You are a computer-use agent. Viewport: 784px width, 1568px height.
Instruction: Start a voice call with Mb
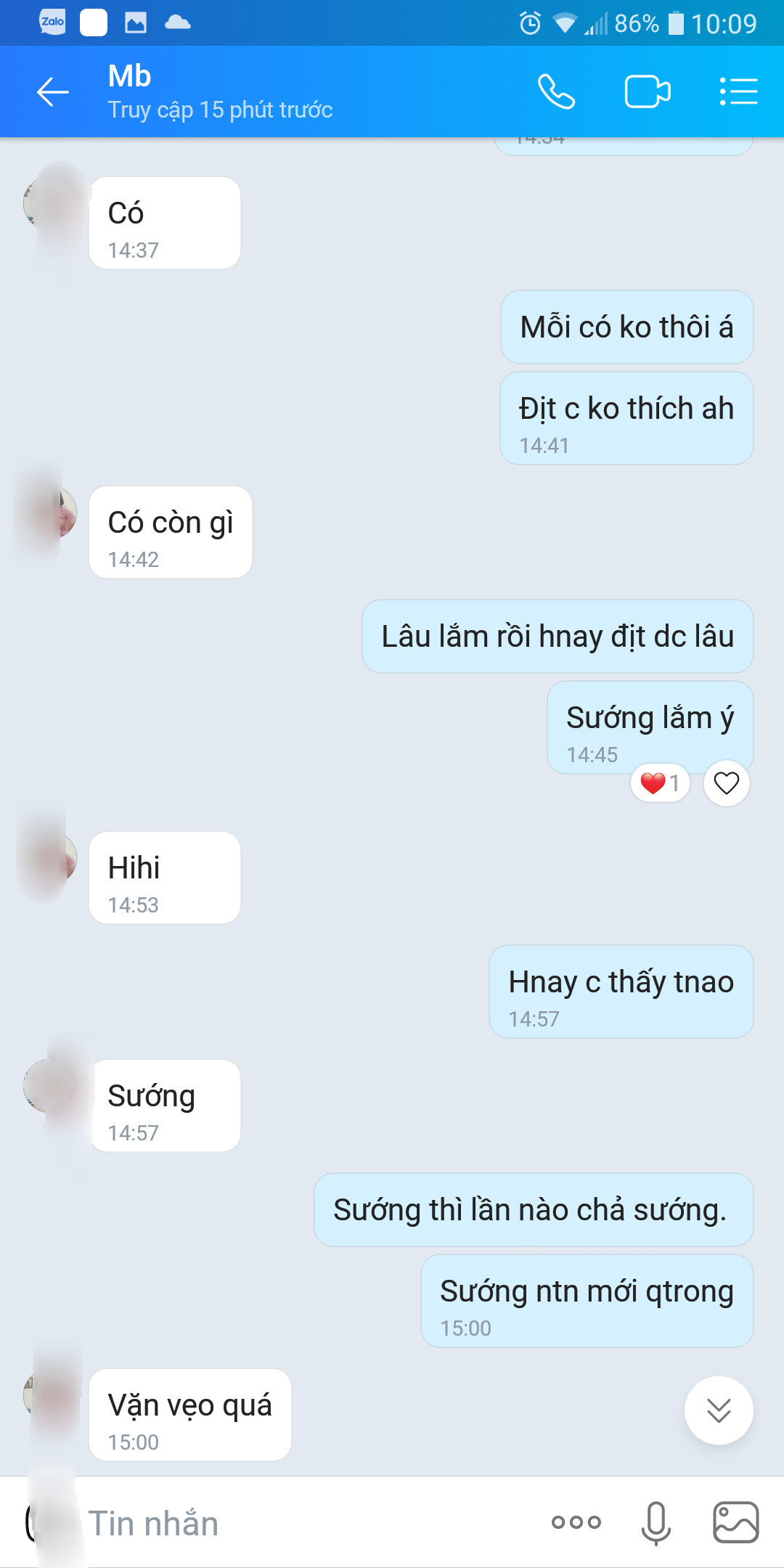click(x=556, y=92)
